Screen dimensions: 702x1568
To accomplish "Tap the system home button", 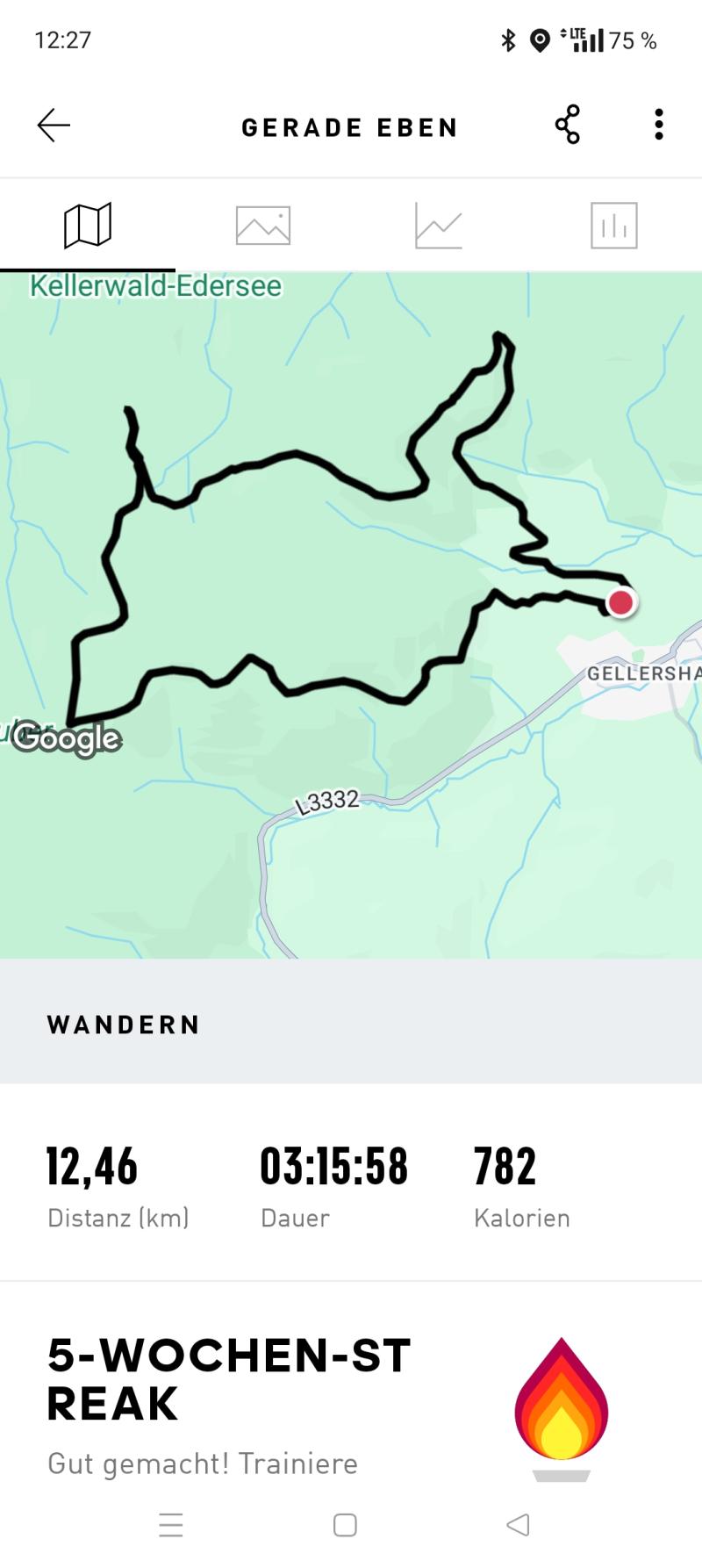I will [x=345, y=1525].
